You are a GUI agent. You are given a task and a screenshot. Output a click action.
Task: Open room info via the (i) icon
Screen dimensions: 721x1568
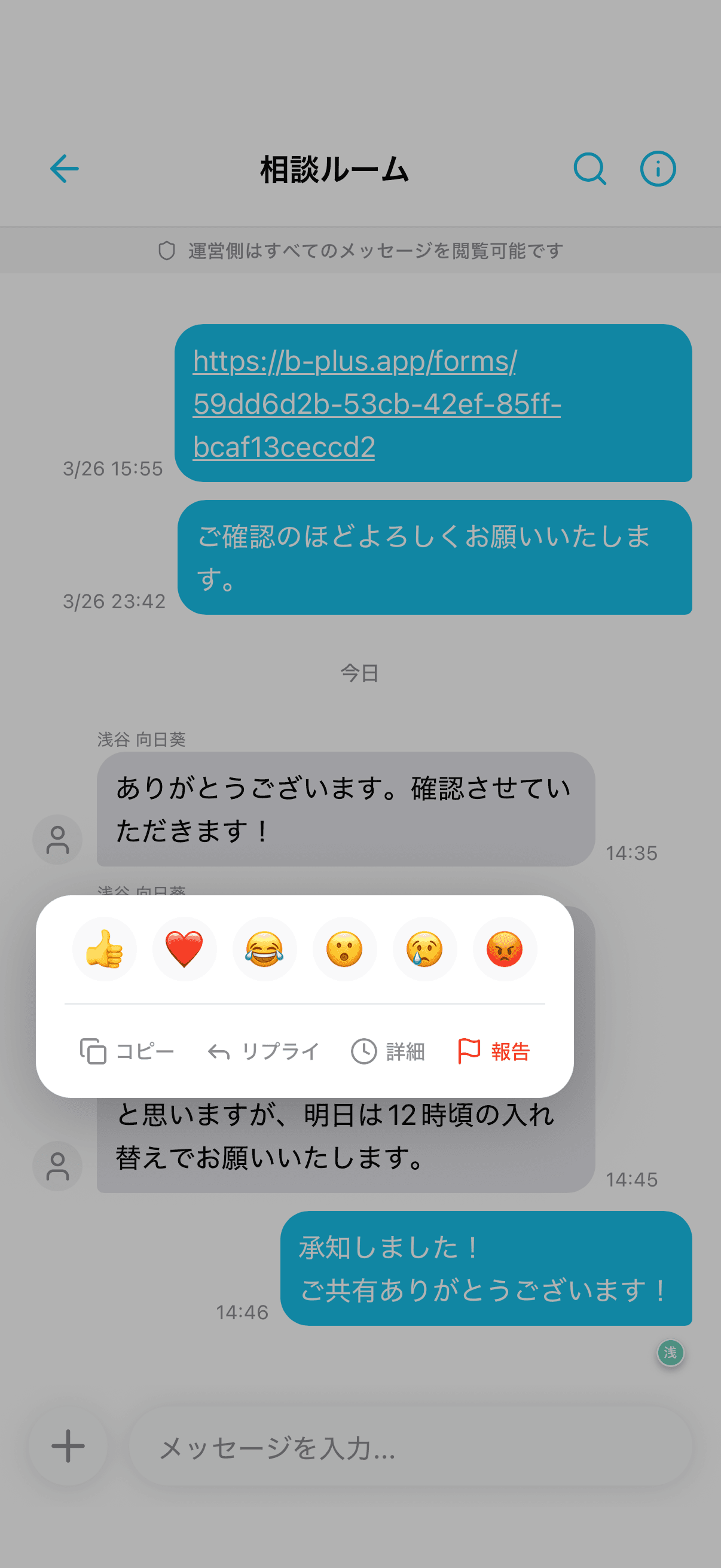click(658, 169)
